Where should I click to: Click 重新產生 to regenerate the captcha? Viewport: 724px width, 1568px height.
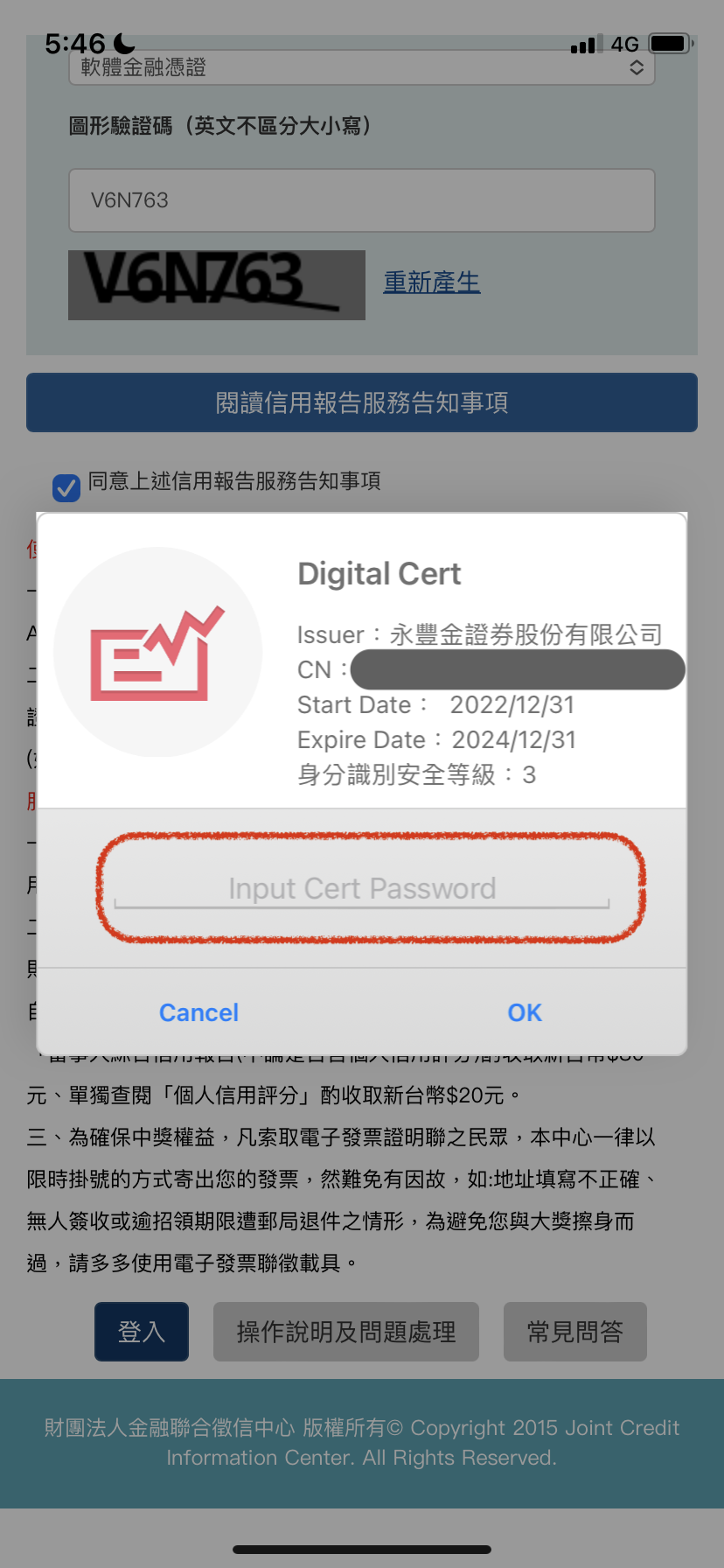(430, 282)
